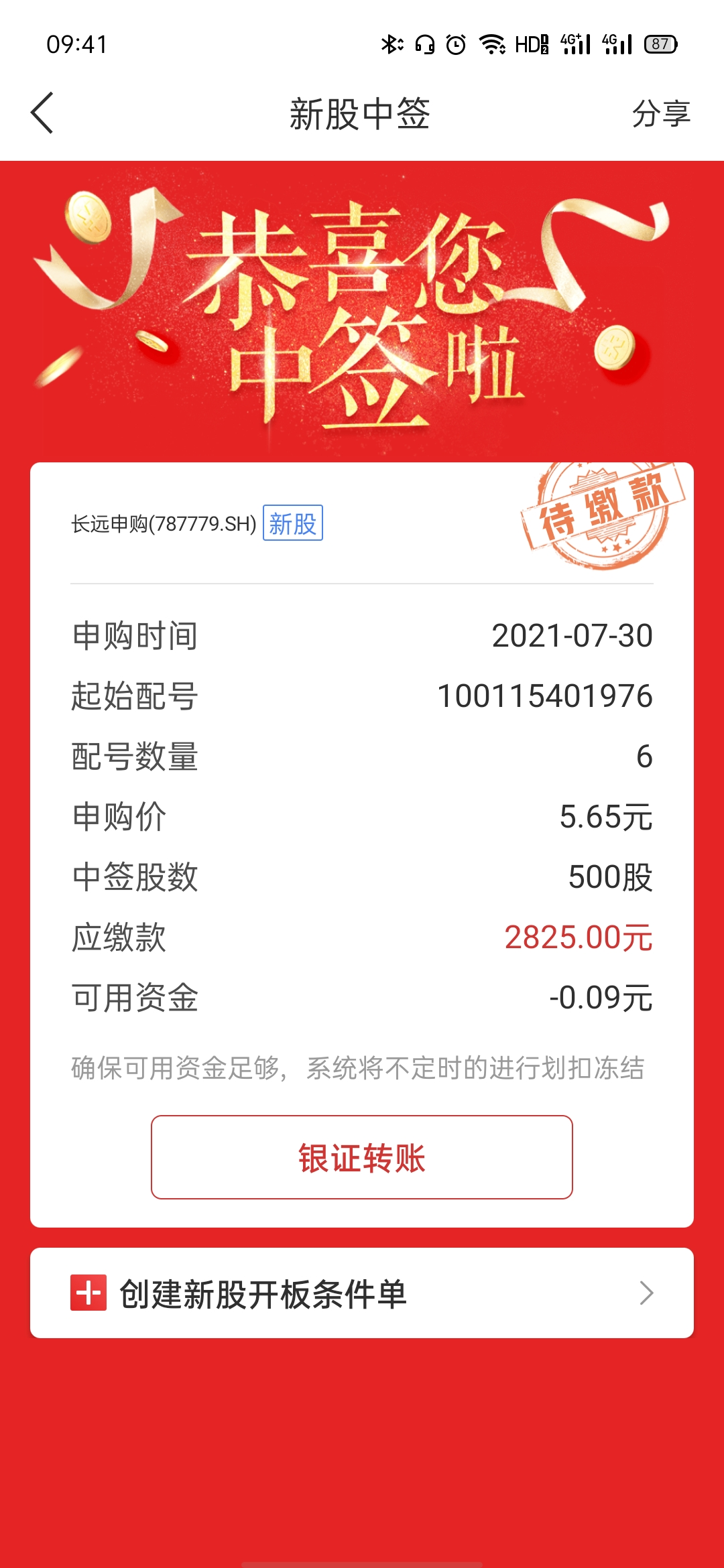Tap the 银证转账 button
Image resolution: width=724 pixels, height=1568 pixels.
pyautogui.click(x=362, y=1157)
